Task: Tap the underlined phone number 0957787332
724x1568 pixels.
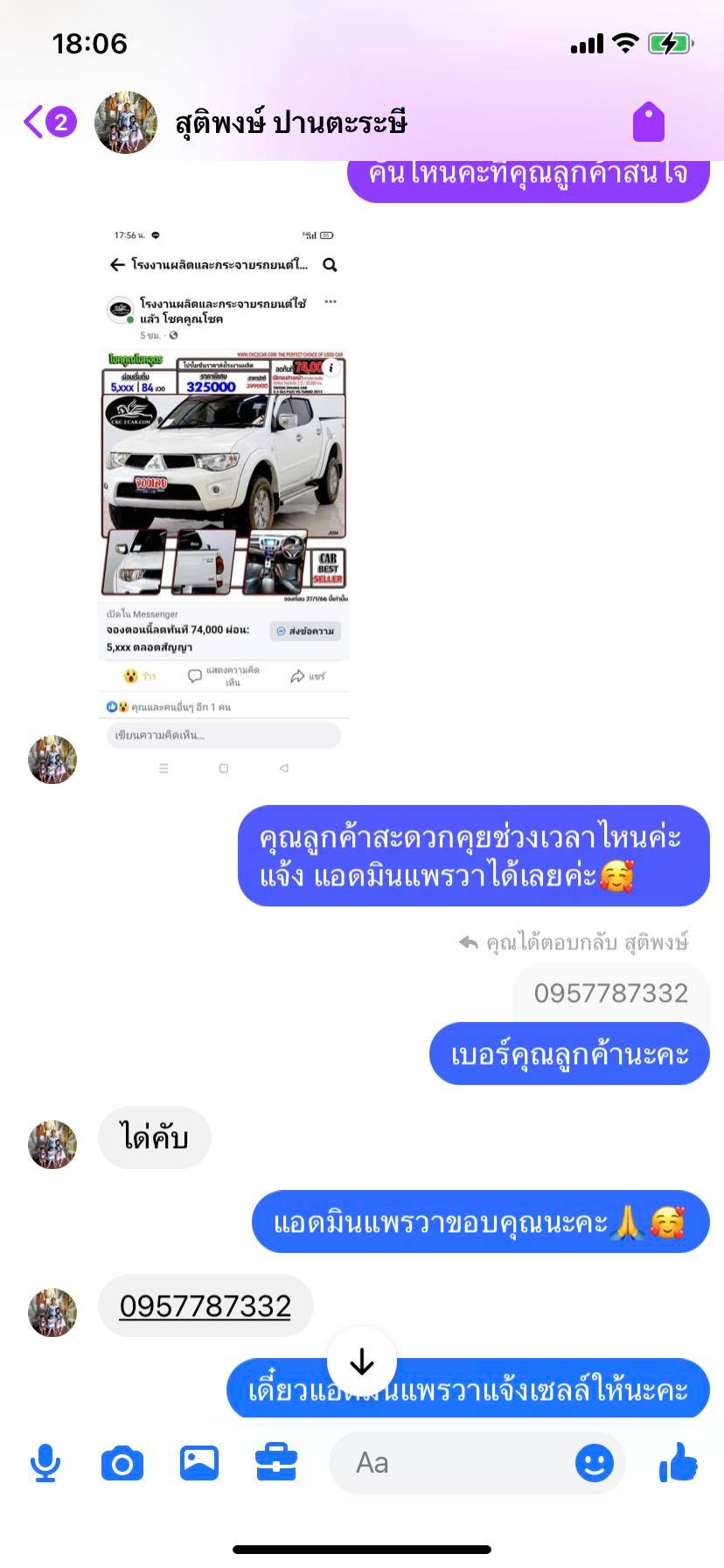Action: pyautogui.click(x=205, y=1305)
